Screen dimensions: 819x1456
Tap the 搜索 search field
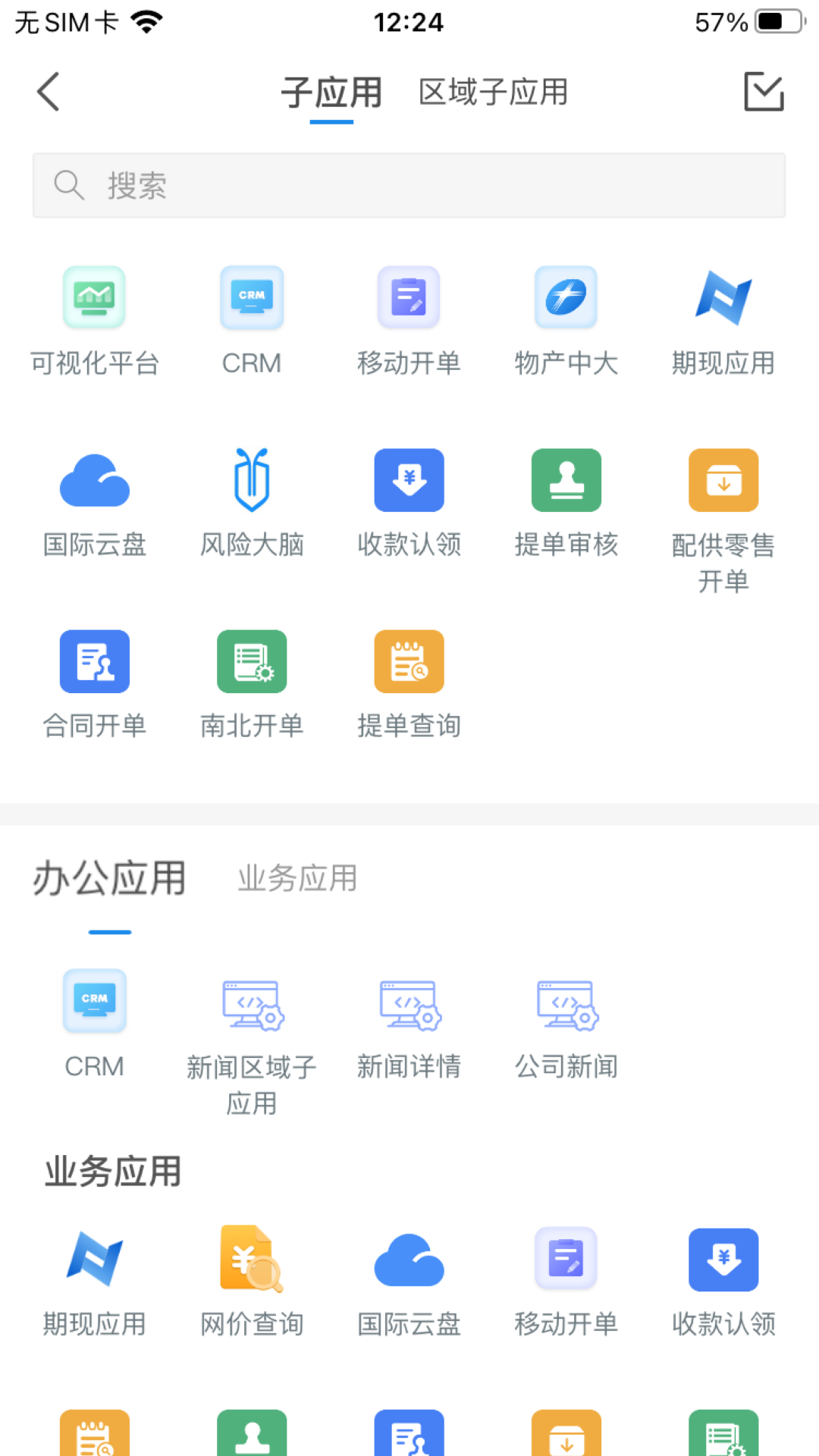point(409,184)
